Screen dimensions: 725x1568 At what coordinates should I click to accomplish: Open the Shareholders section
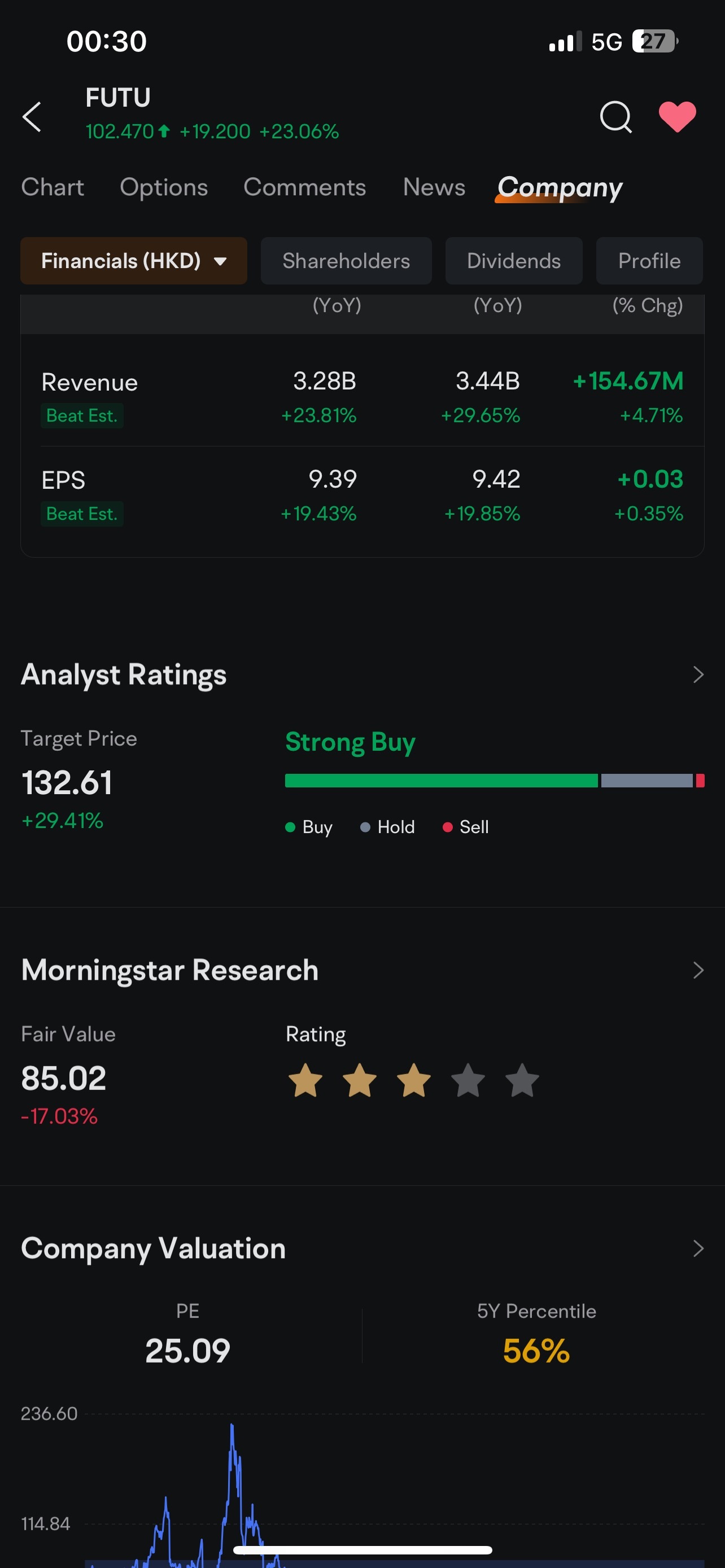[x=346, y=261]
